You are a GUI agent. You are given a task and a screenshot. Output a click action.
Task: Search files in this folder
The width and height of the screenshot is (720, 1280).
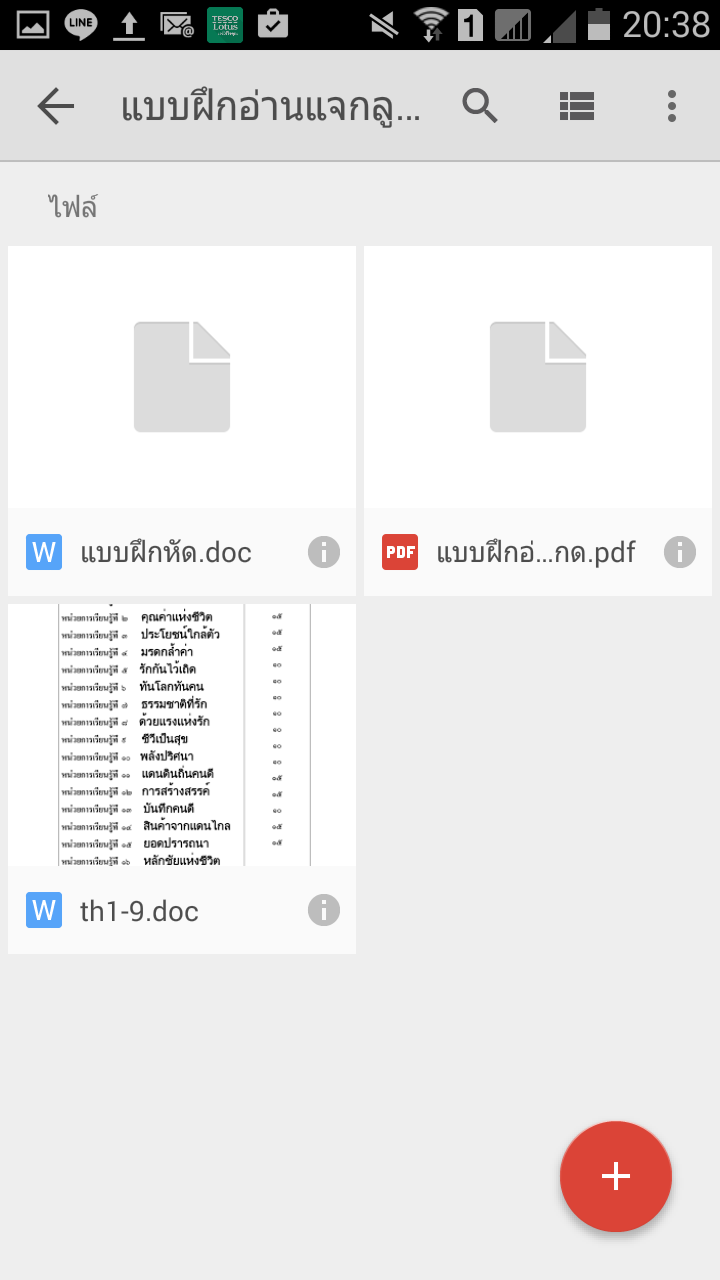coord(480,106)
